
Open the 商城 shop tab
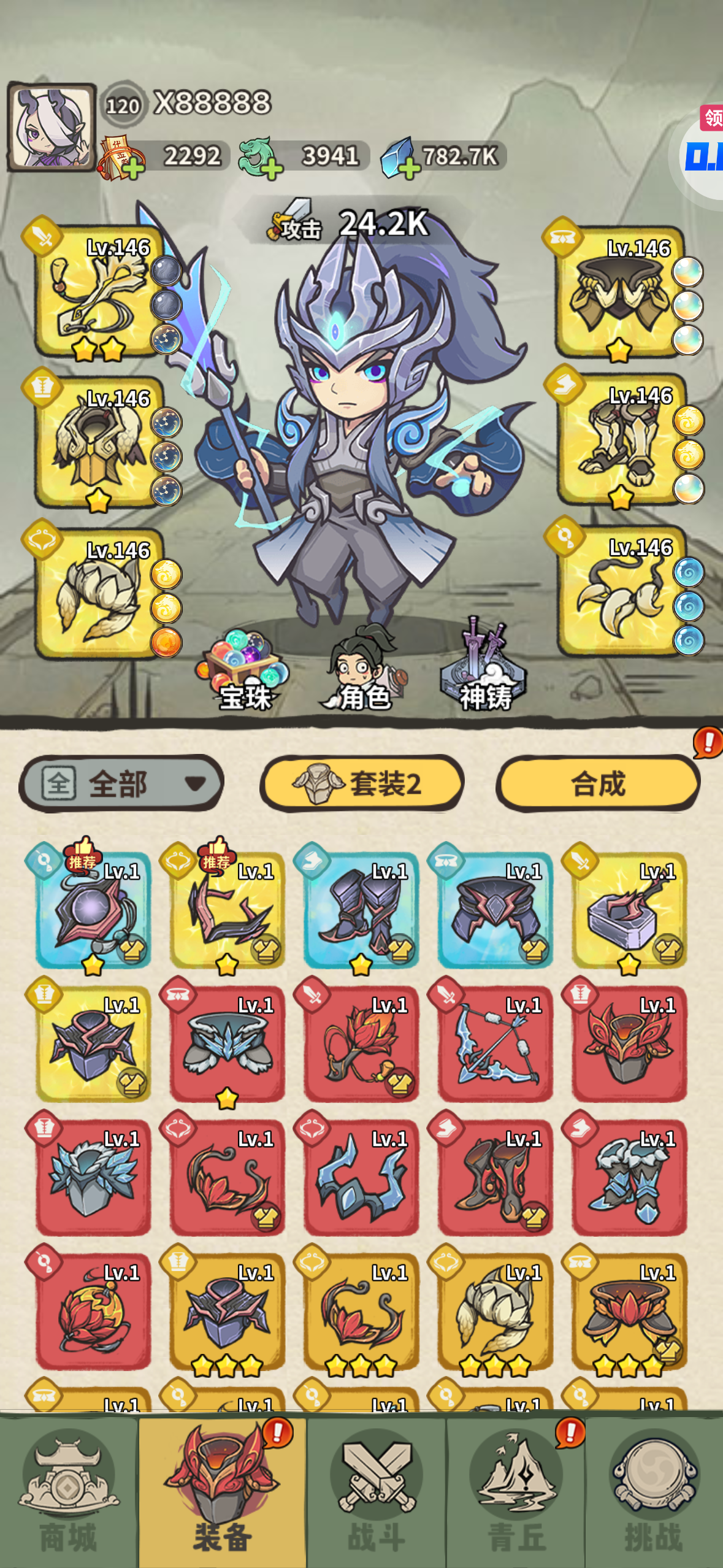[x=69, y=1491]
